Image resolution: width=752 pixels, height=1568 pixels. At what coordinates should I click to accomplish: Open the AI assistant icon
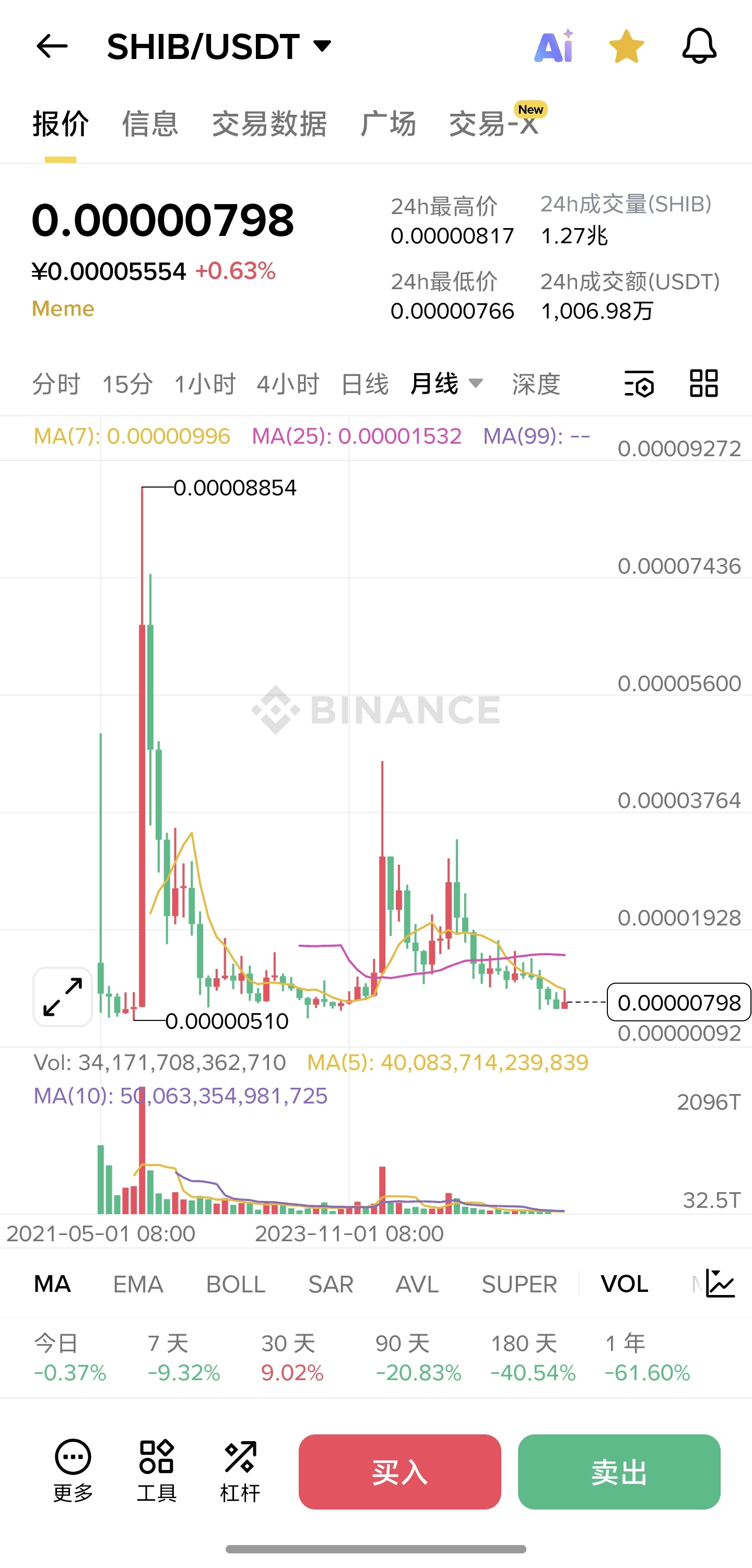pos(554,46)
